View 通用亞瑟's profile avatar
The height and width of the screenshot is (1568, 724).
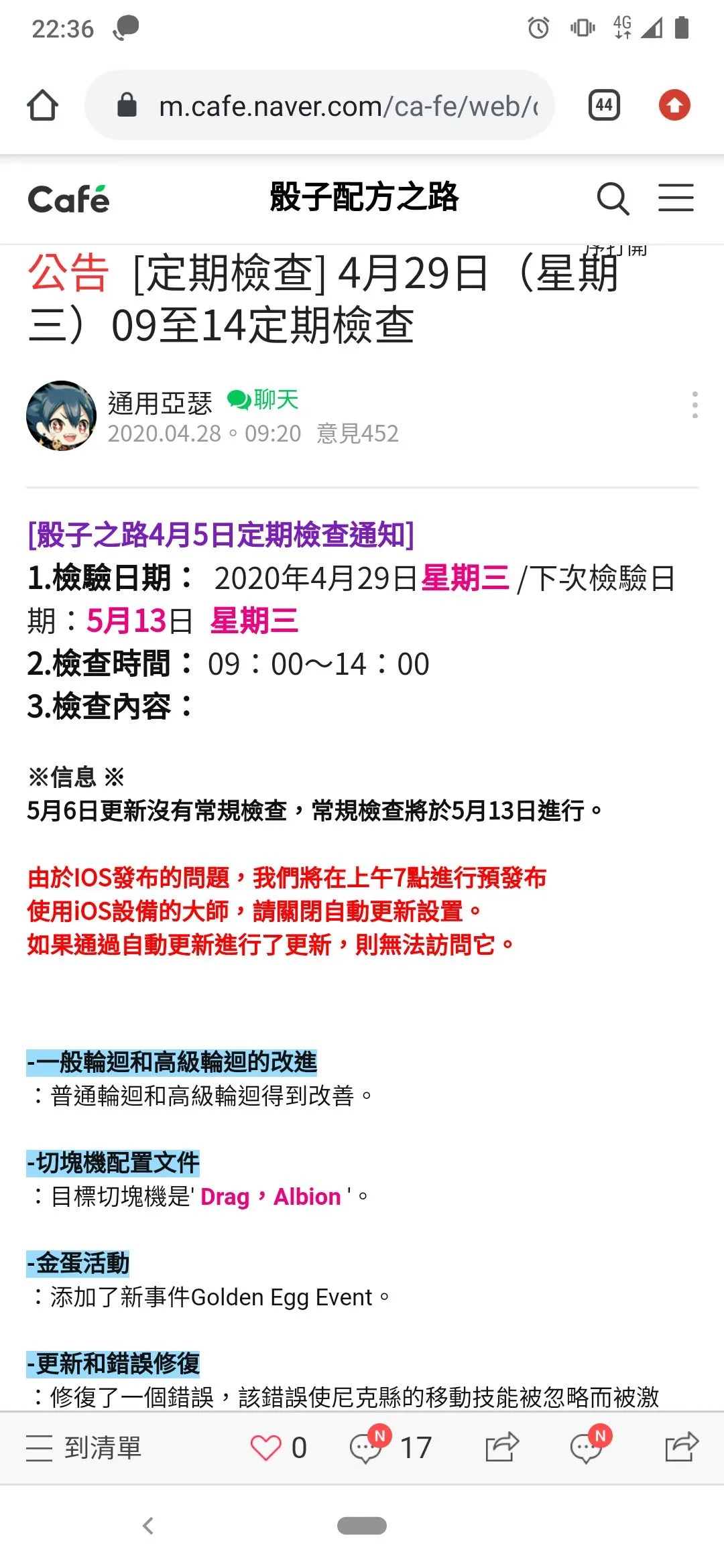point(61,416)
